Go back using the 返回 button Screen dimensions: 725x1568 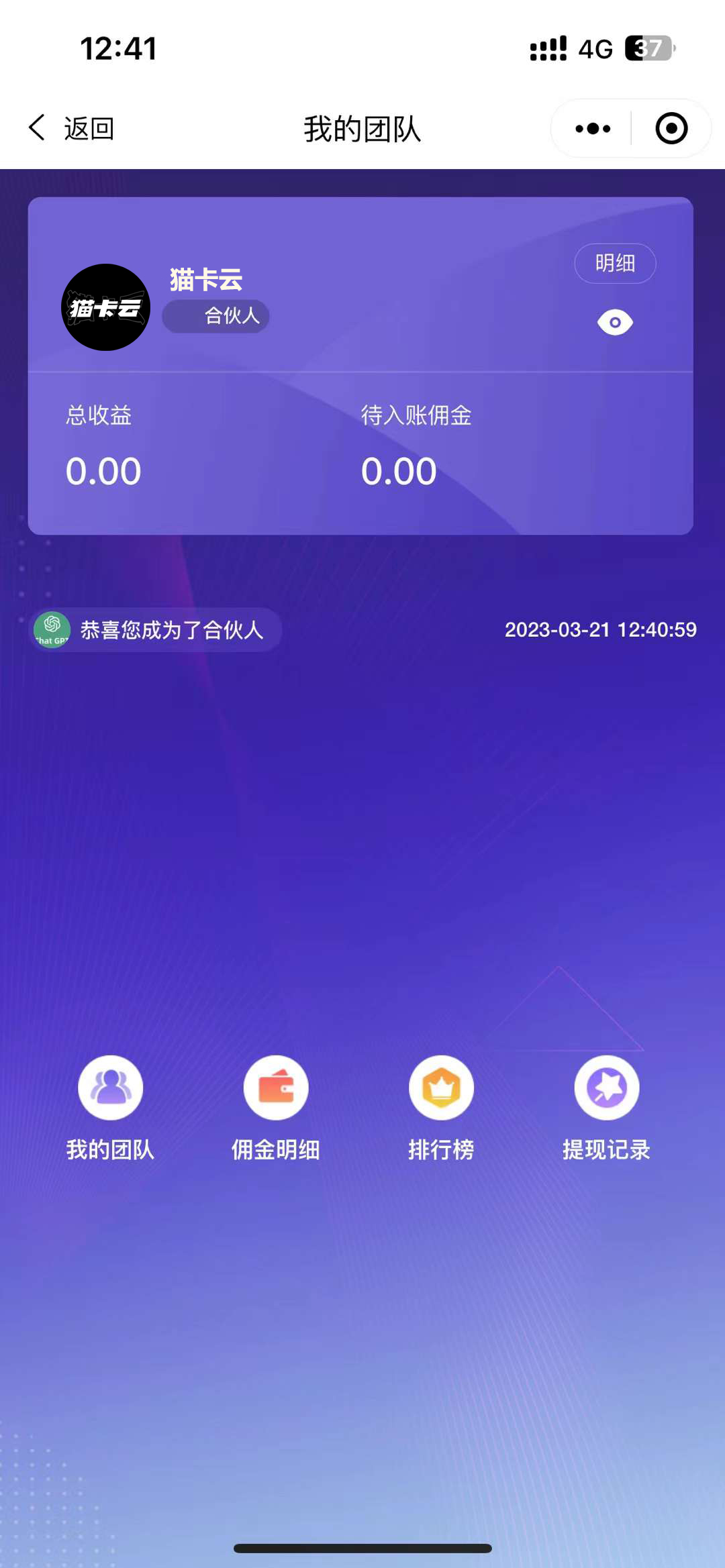click(x=71, y=128)
